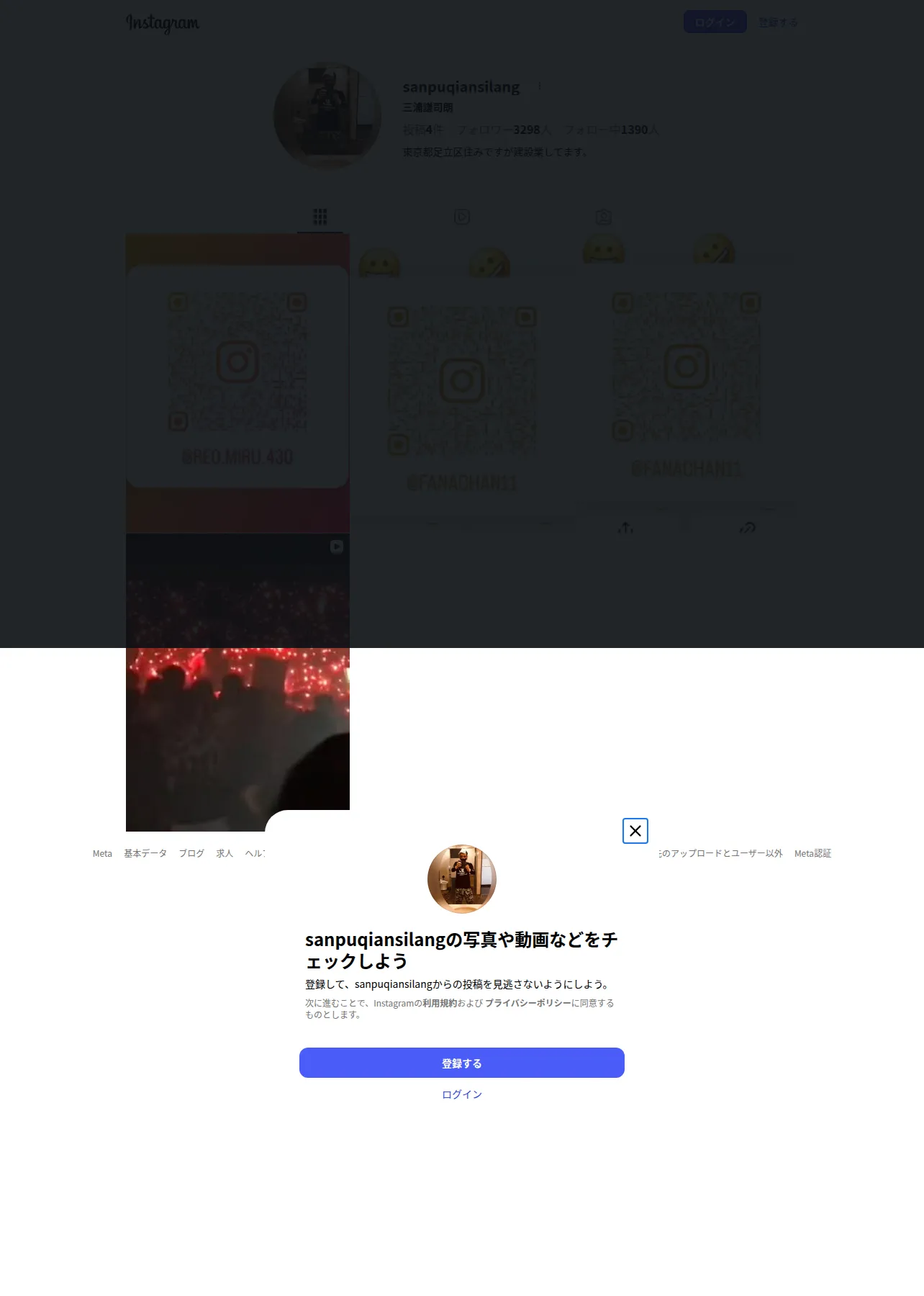Open the 求人 footer link

click(225, 853)
